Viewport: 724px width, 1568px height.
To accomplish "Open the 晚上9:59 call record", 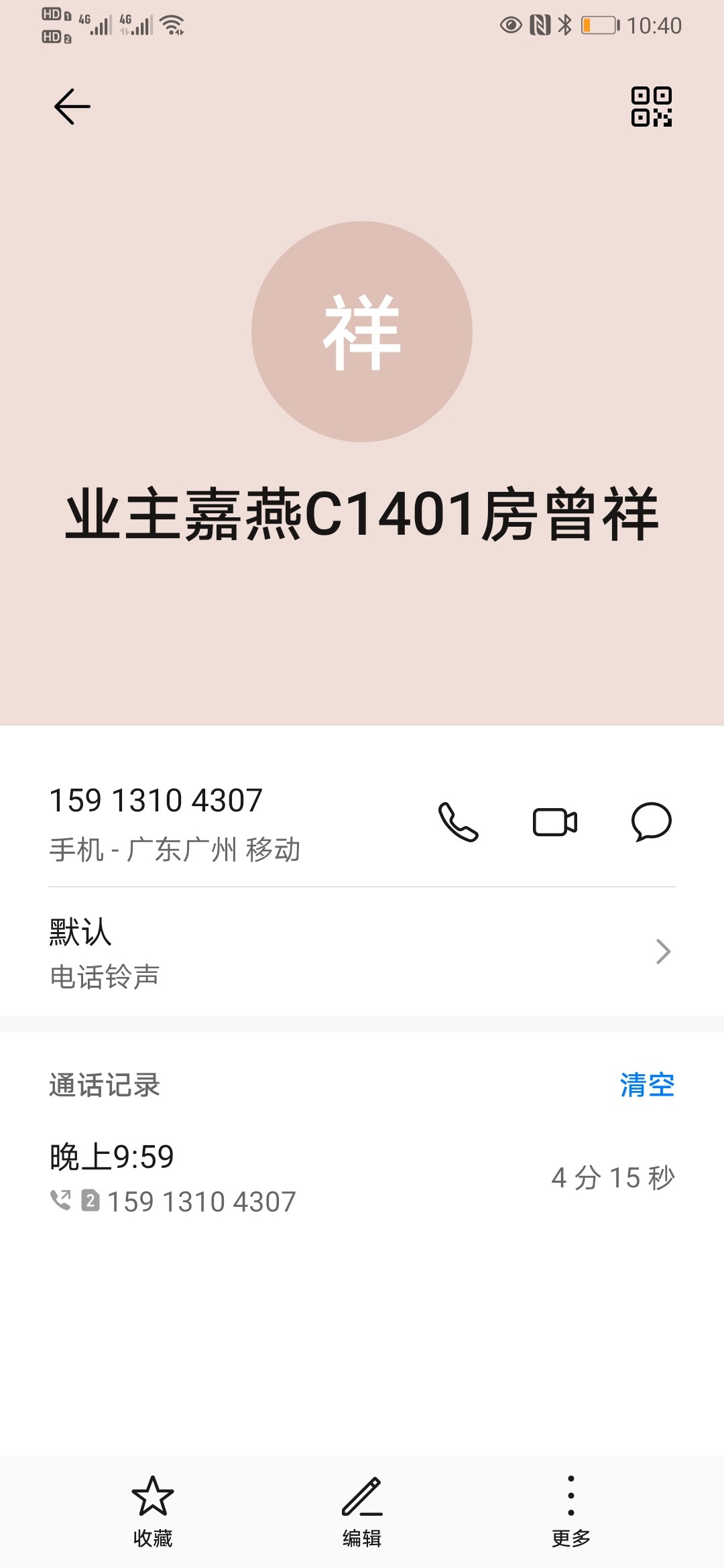I will coord(362,1178).
